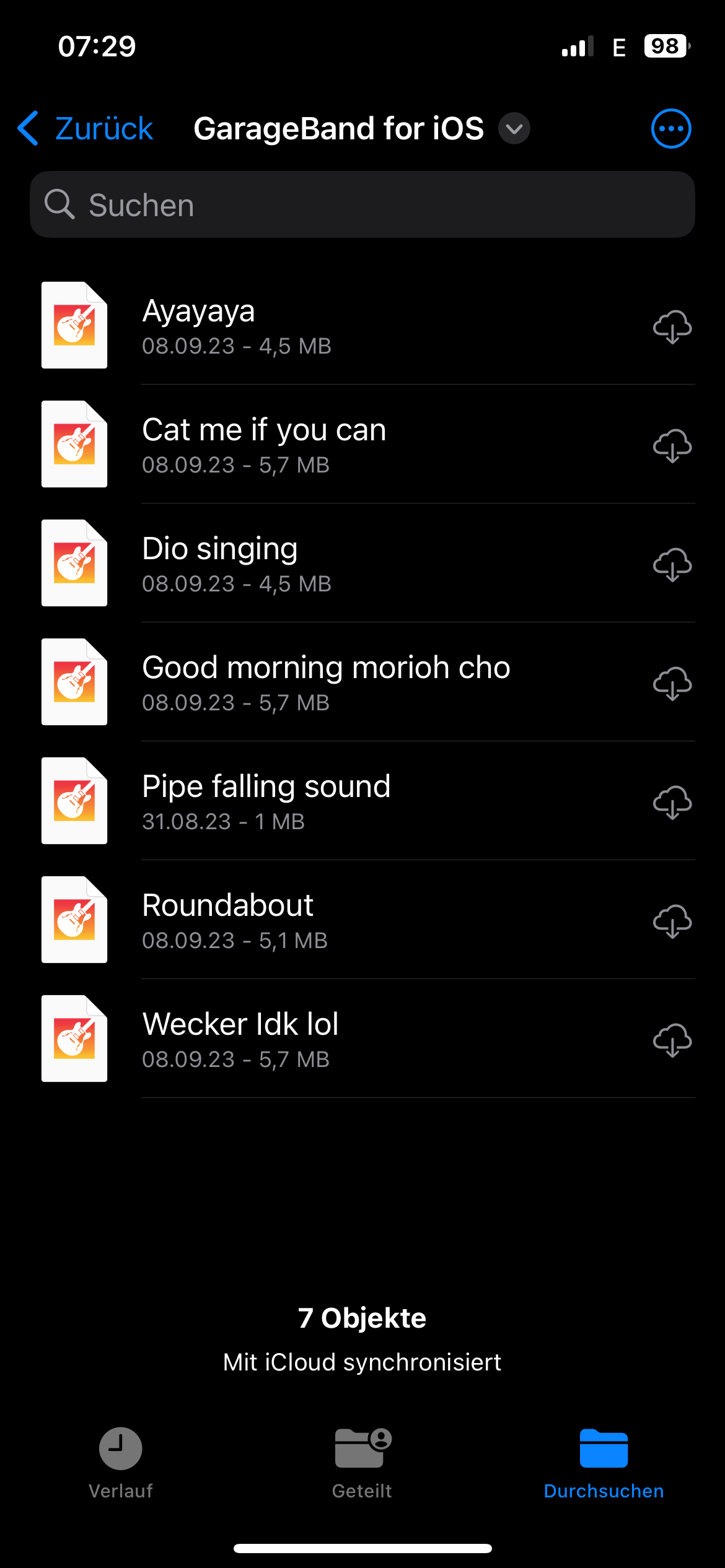Open the Pipe falling sound file

(x=266, y=801)
